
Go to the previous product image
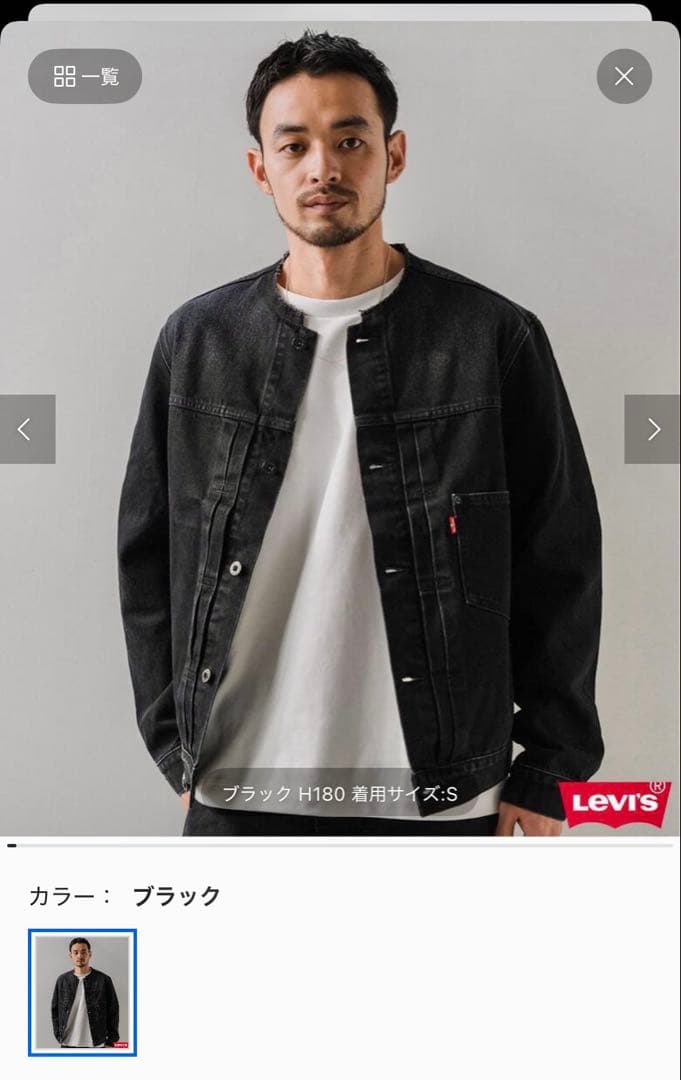[x=27, y=429]
